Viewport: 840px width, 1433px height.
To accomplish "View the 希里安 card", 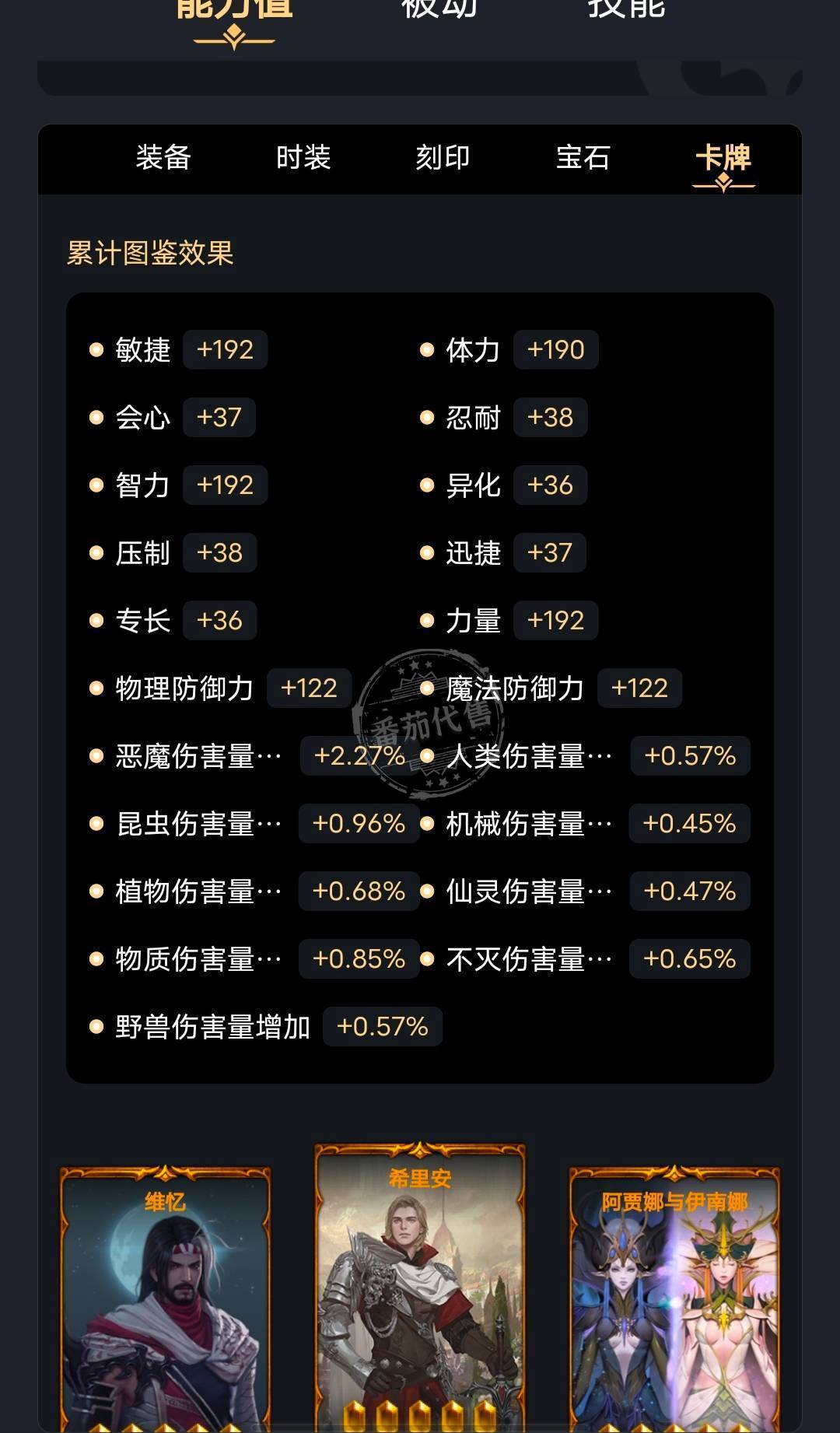I will pos(420,1288).
